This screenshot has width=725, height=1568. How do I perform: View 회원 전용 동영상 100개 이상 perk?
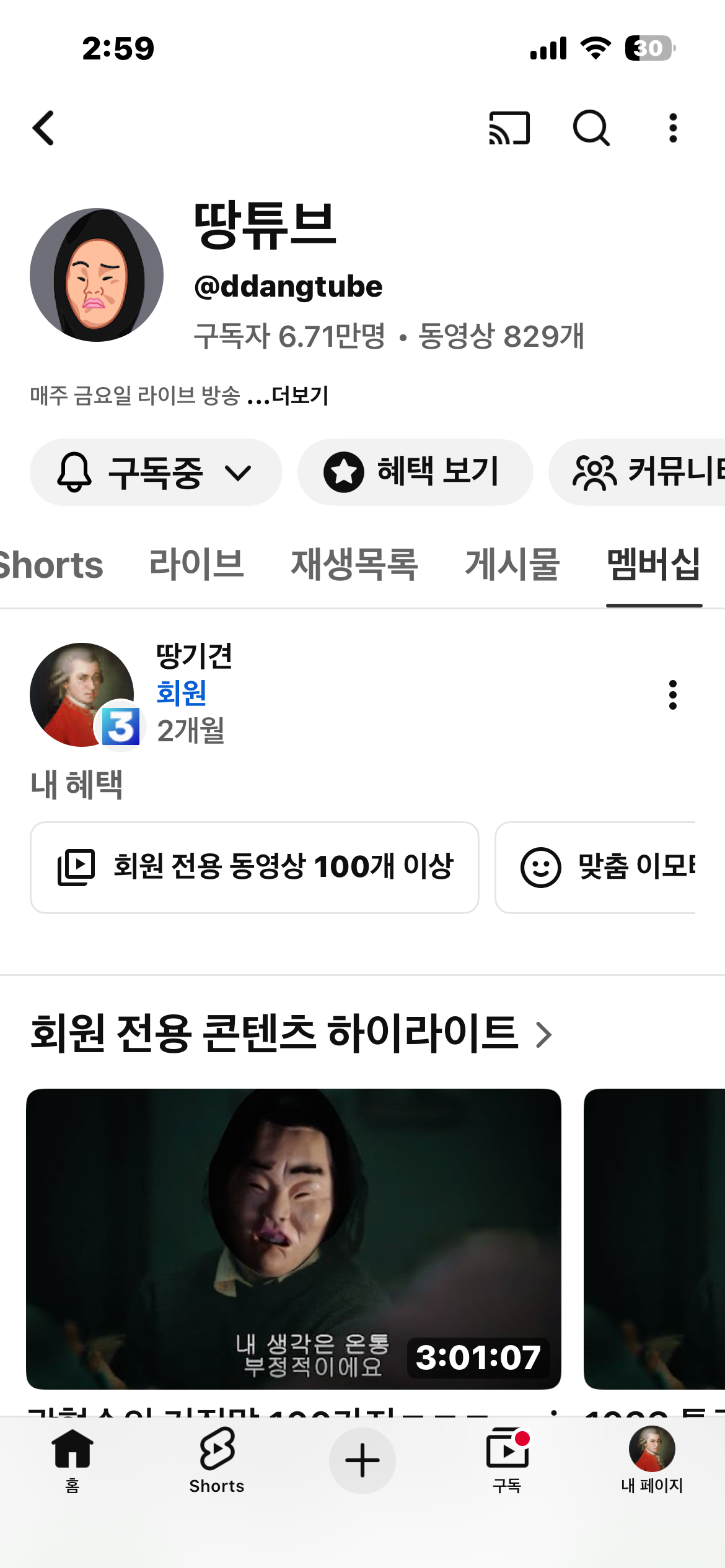point(254,867)
